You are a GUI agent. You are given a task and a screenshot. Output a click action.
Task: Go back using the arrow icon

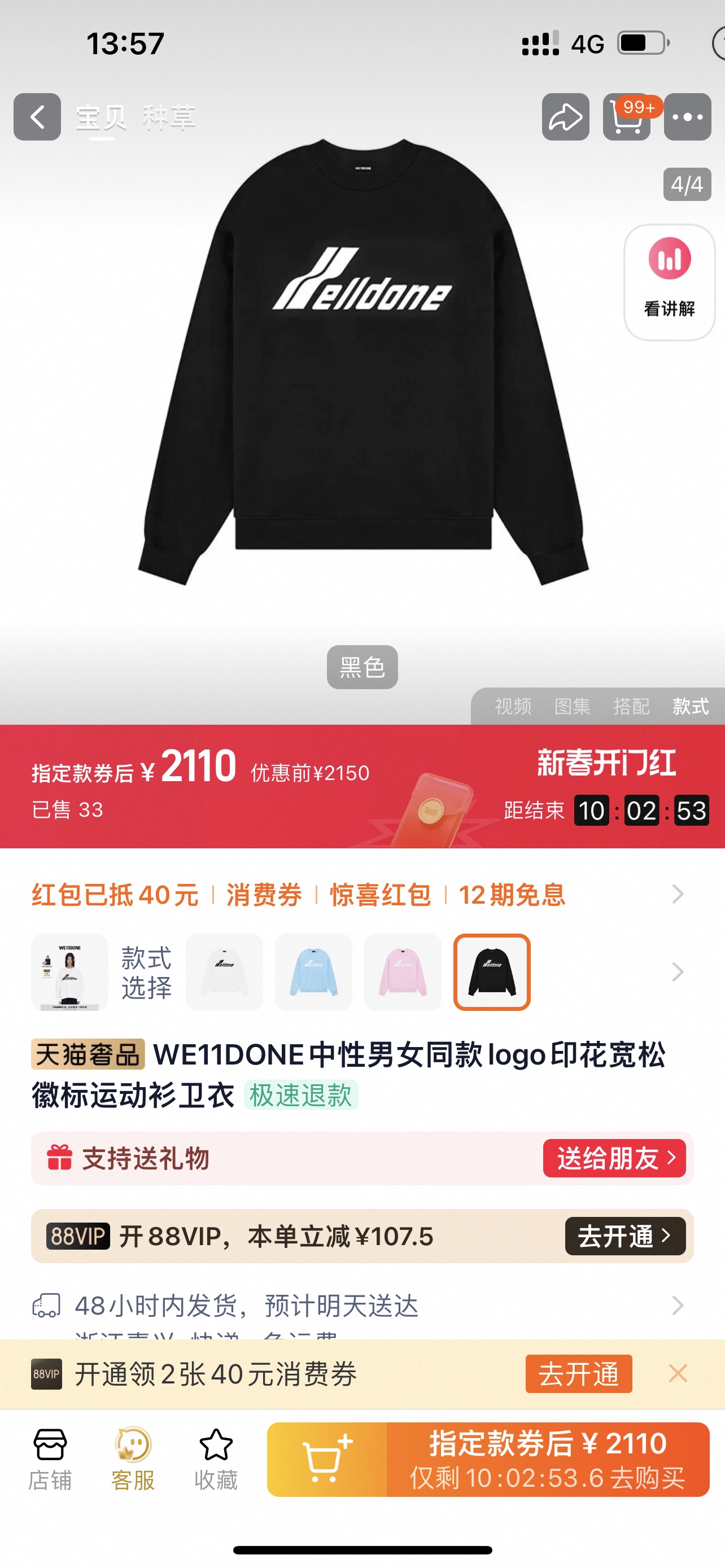point(37,117)
